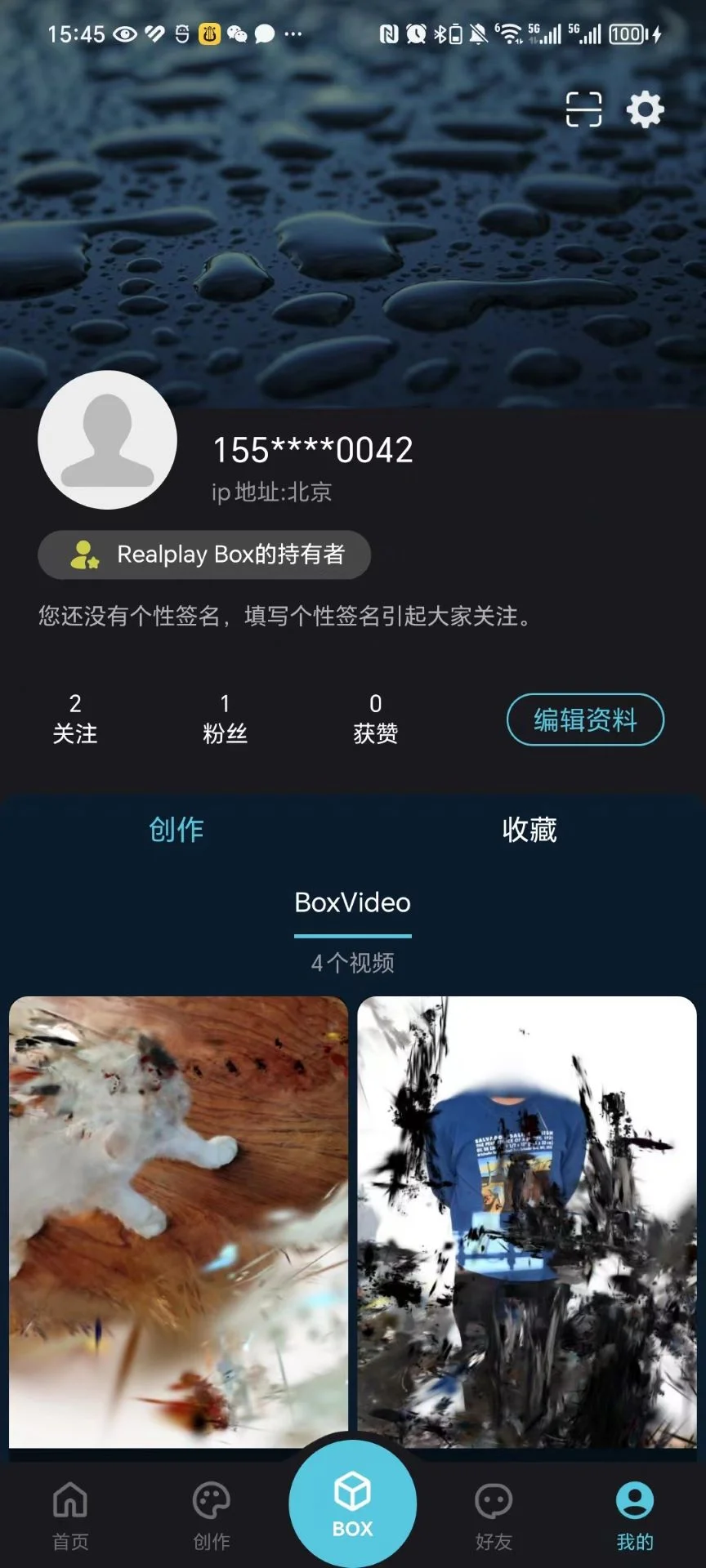Image resolution: width=706 pixels, height=1568 pixels.
Task: Tap the WeChat icon in status bar
Action: click(237, 34)
